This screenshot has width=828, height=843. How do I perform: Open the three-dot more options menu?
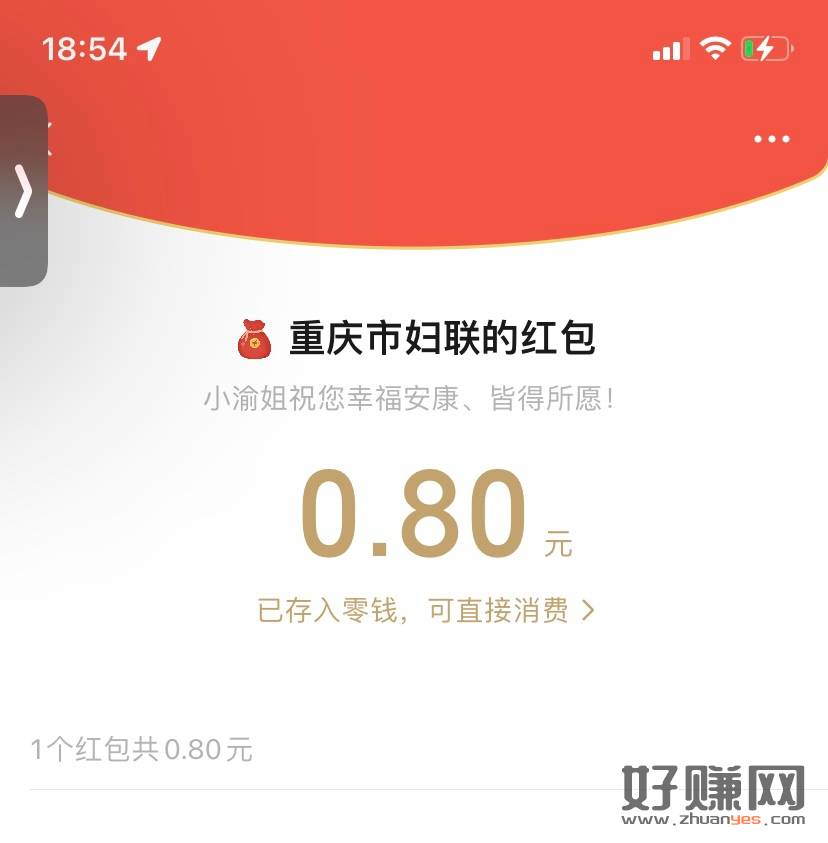pyautogui.click(x=771, y=140)
